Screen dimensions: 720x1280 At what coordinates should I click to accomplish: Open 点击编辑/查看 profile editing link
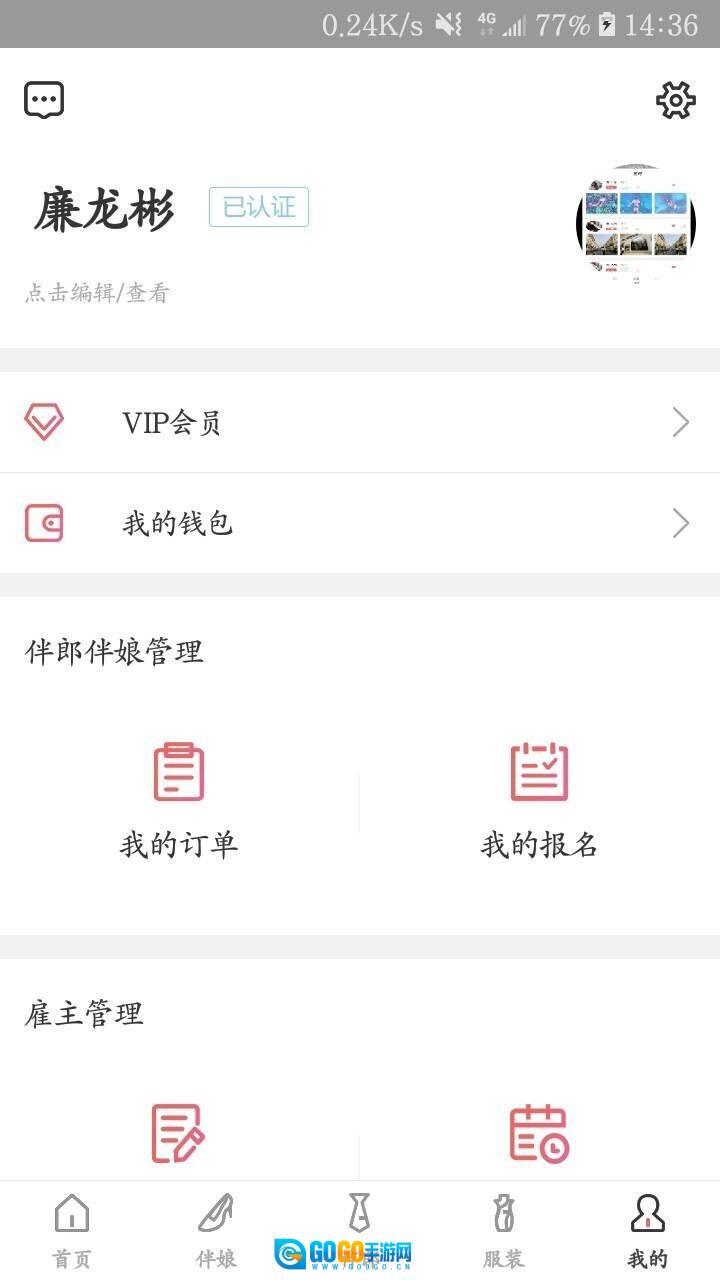97,293
